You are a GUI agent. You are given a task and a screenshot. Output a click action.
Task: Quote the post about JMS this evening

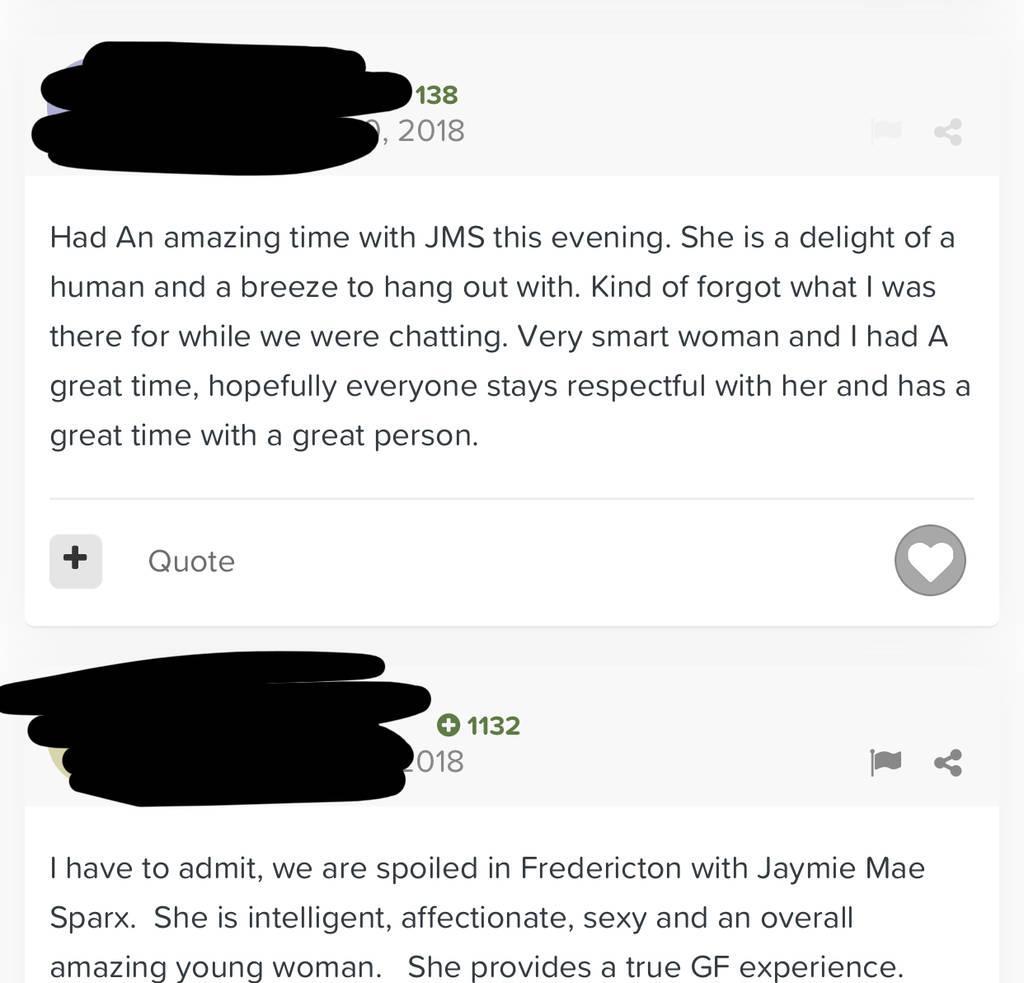coord(191,561)
